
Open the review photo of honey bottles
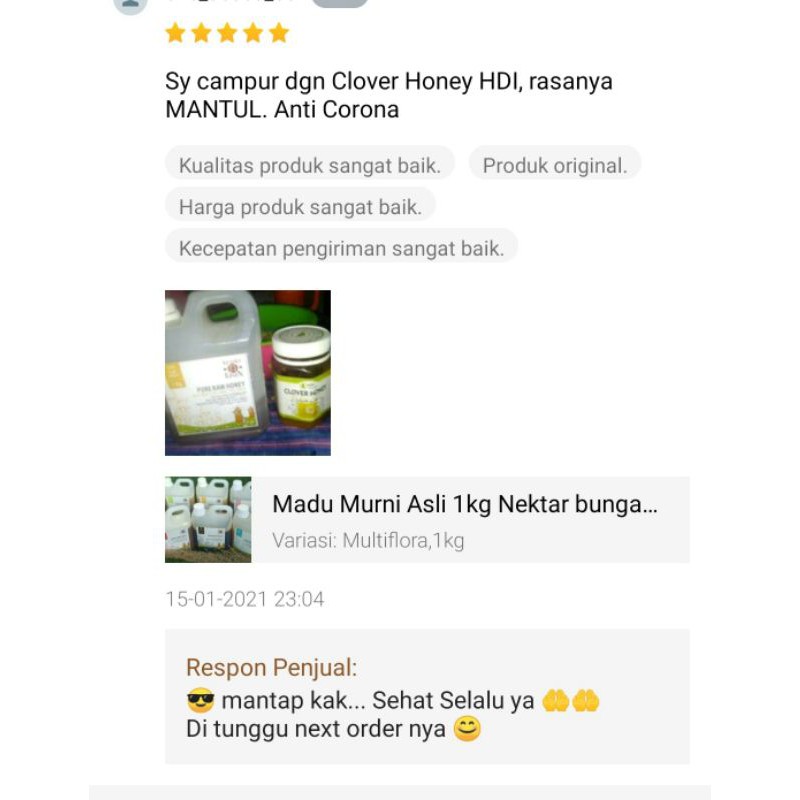coord(247,372)
